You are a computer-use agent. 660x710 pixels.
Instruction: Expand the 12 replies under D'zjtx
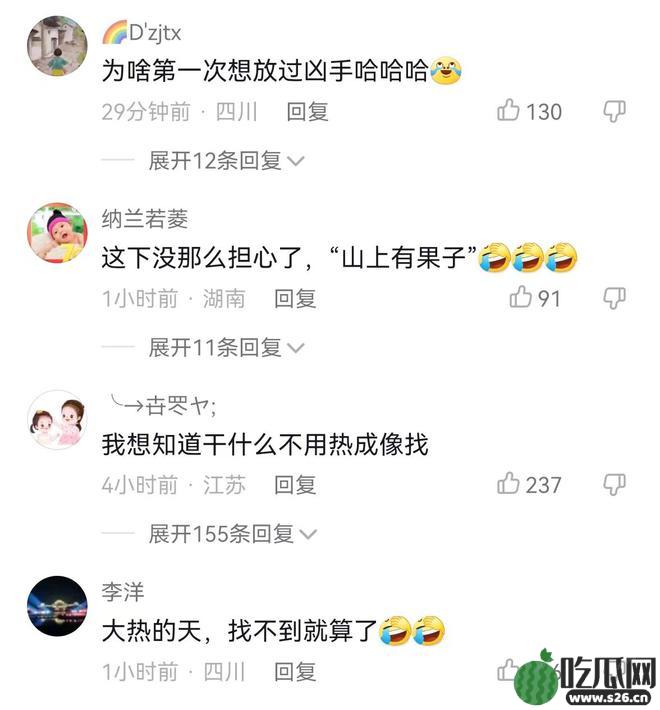coord(226,161)
